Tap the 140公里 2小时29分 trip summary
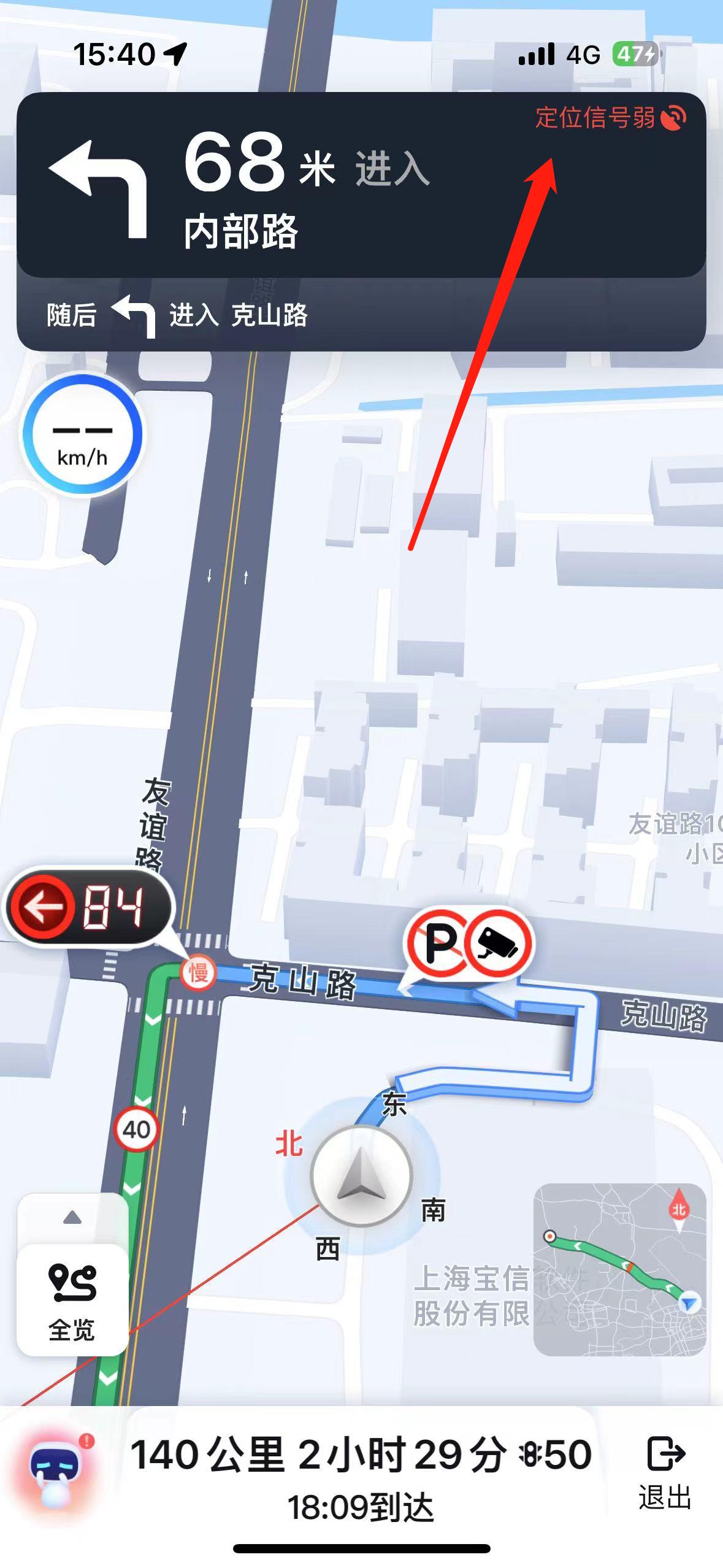The width and height of the screenshot is (723, 1568). [x=361, y=1478]
